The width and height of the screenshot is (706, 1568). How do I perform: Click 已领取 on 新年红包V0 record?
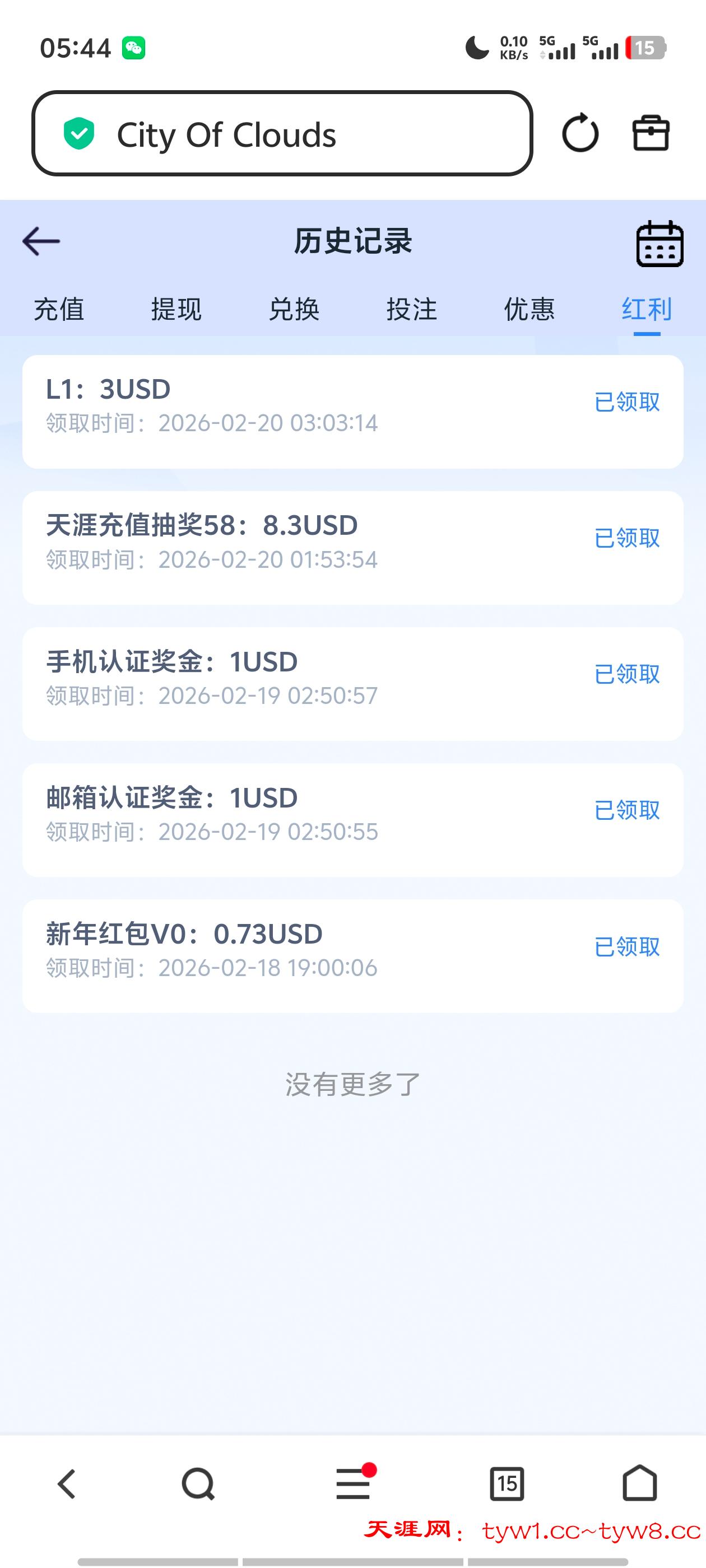[627, 948]
